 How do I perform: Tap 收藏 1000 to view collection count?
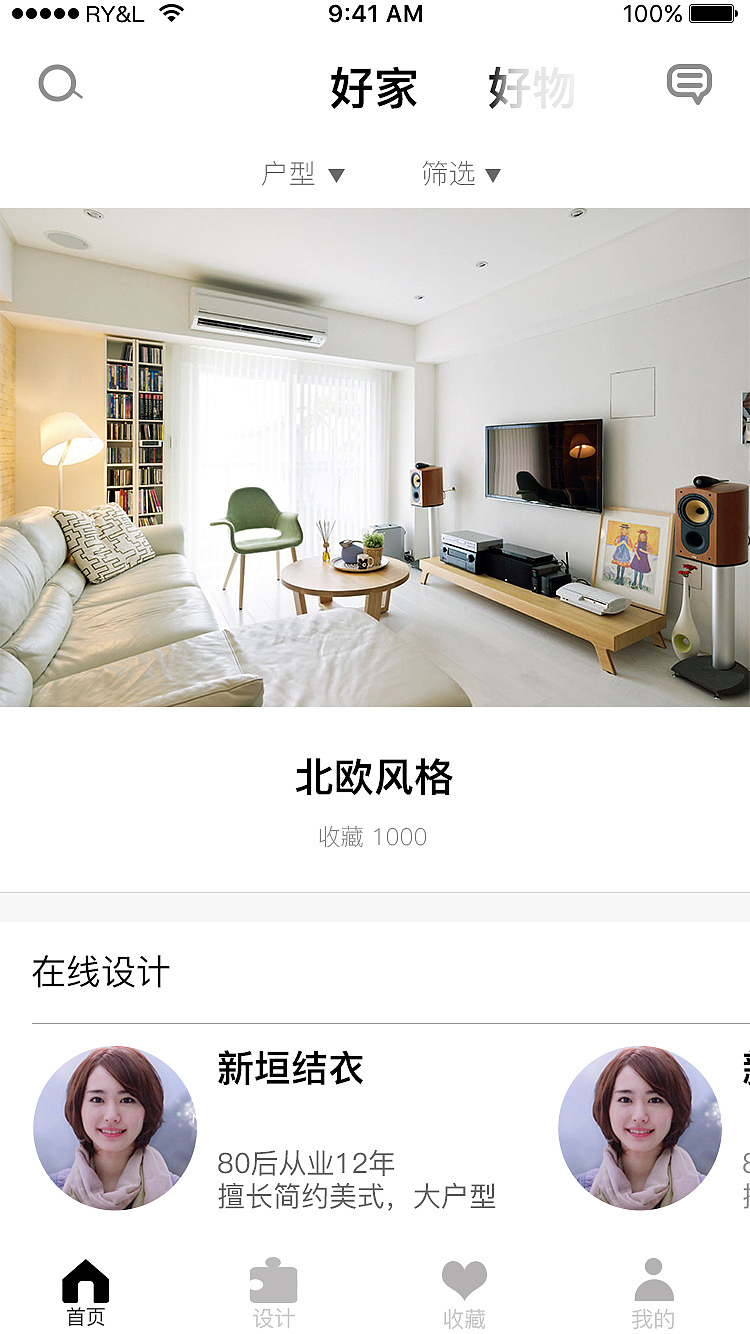point(375,836)
